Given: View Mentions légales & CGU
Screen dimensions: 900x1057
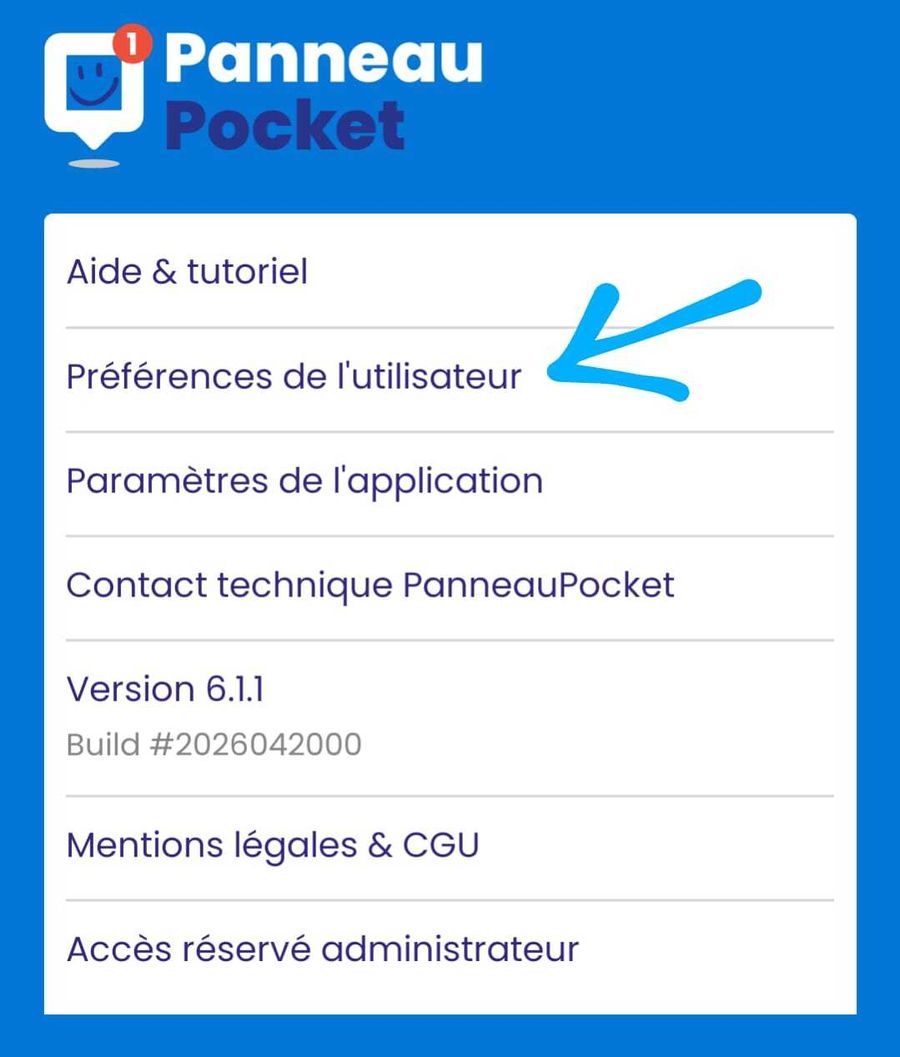Looking at the screenshot, I should click(x=450, y=846).
